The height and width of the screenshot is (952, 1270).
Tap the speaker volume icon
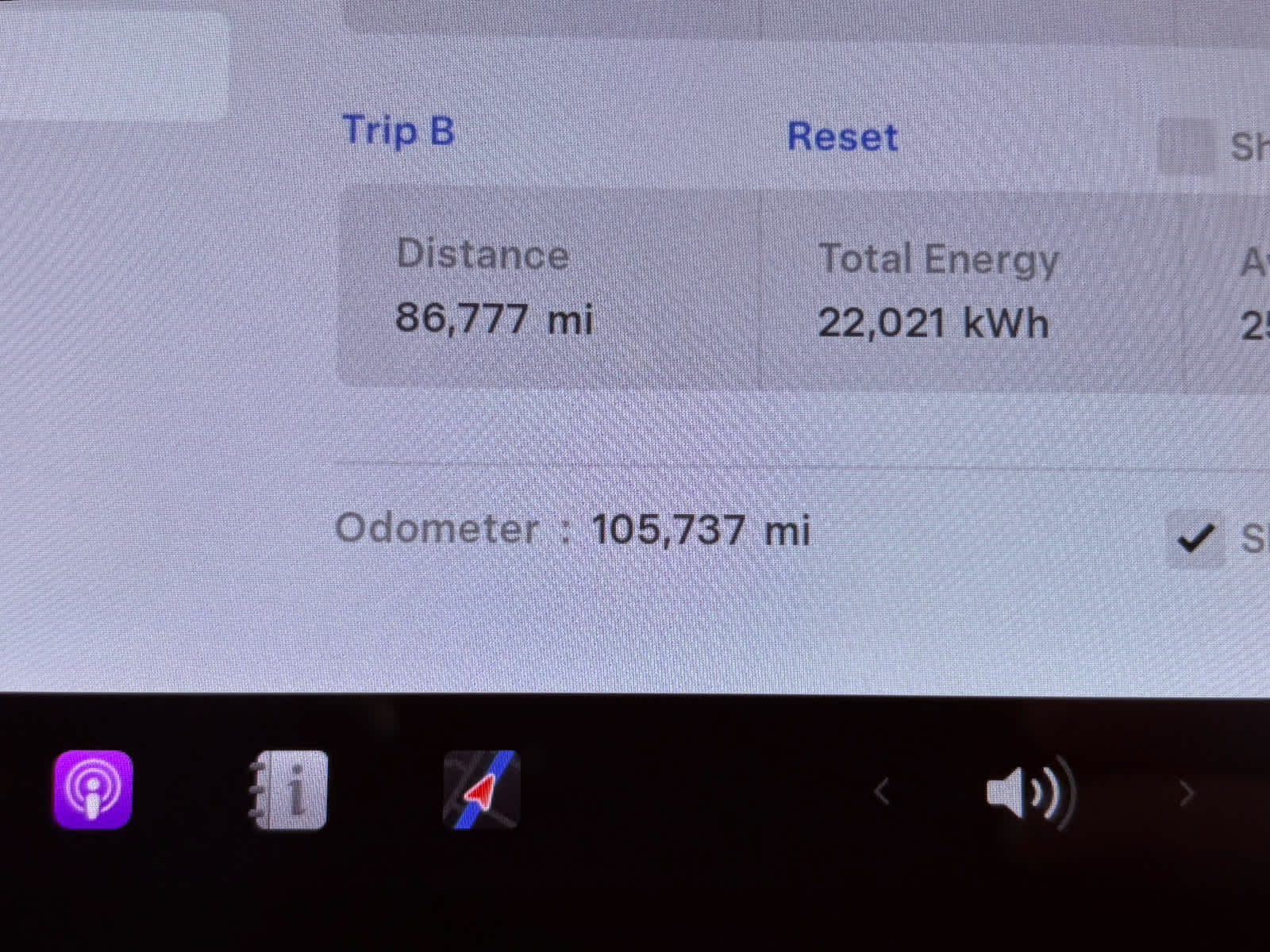point(1029,792)
